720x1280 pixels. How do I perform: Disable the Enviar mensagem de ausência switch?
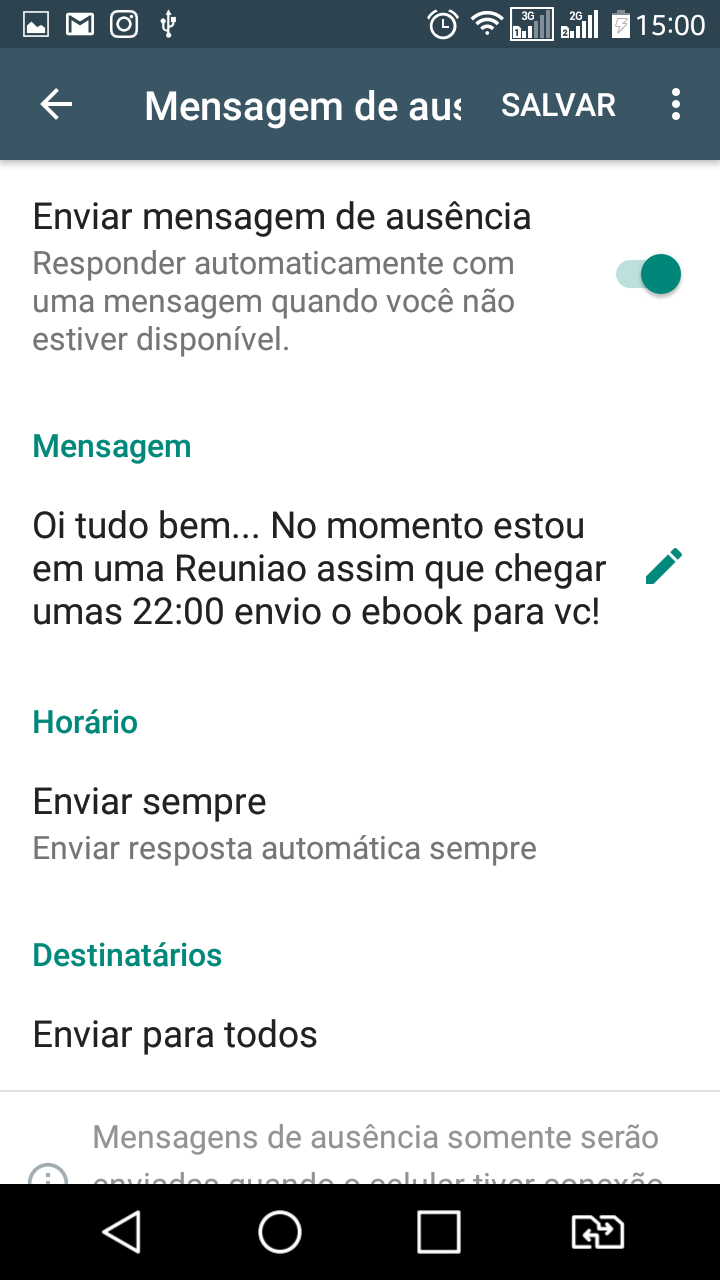point(649,274)
